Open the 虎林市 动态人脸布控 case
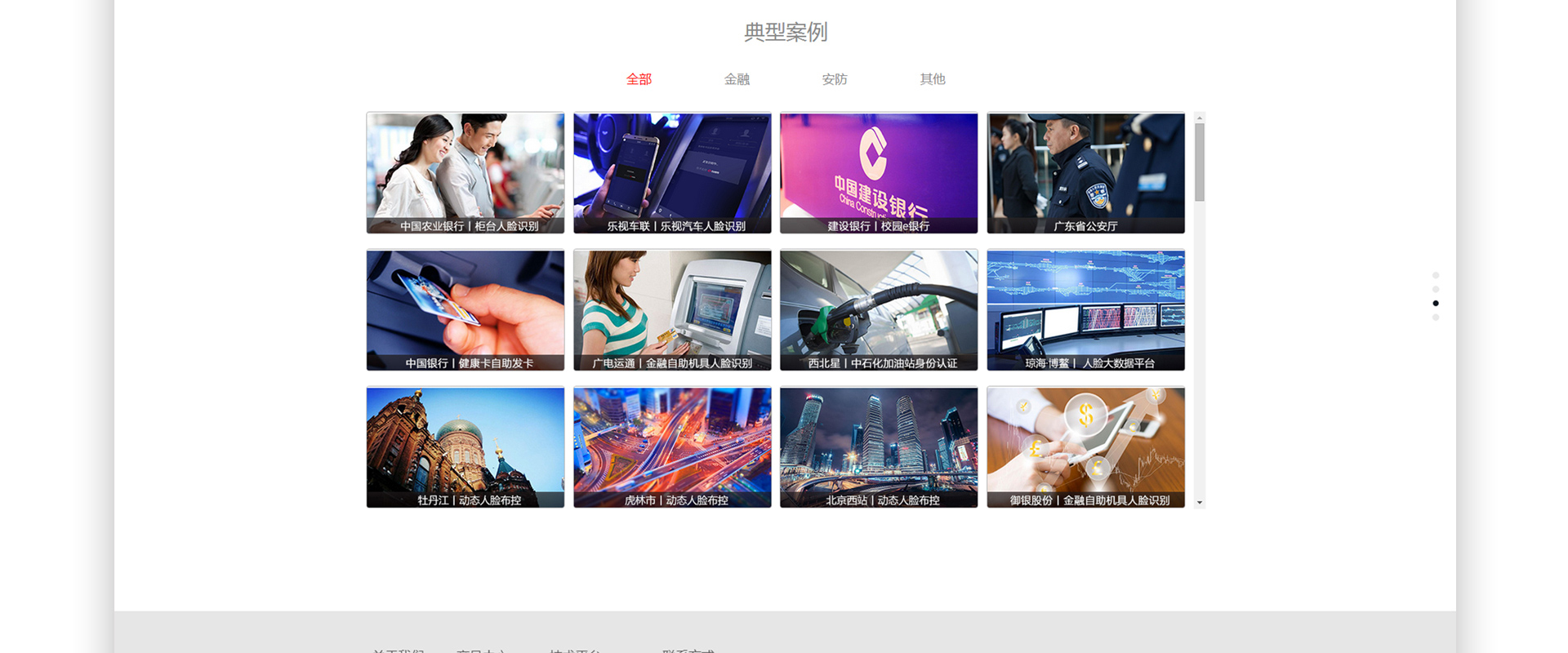The height and width of the screenshot is (653, 1568). (x=672, y=447)
